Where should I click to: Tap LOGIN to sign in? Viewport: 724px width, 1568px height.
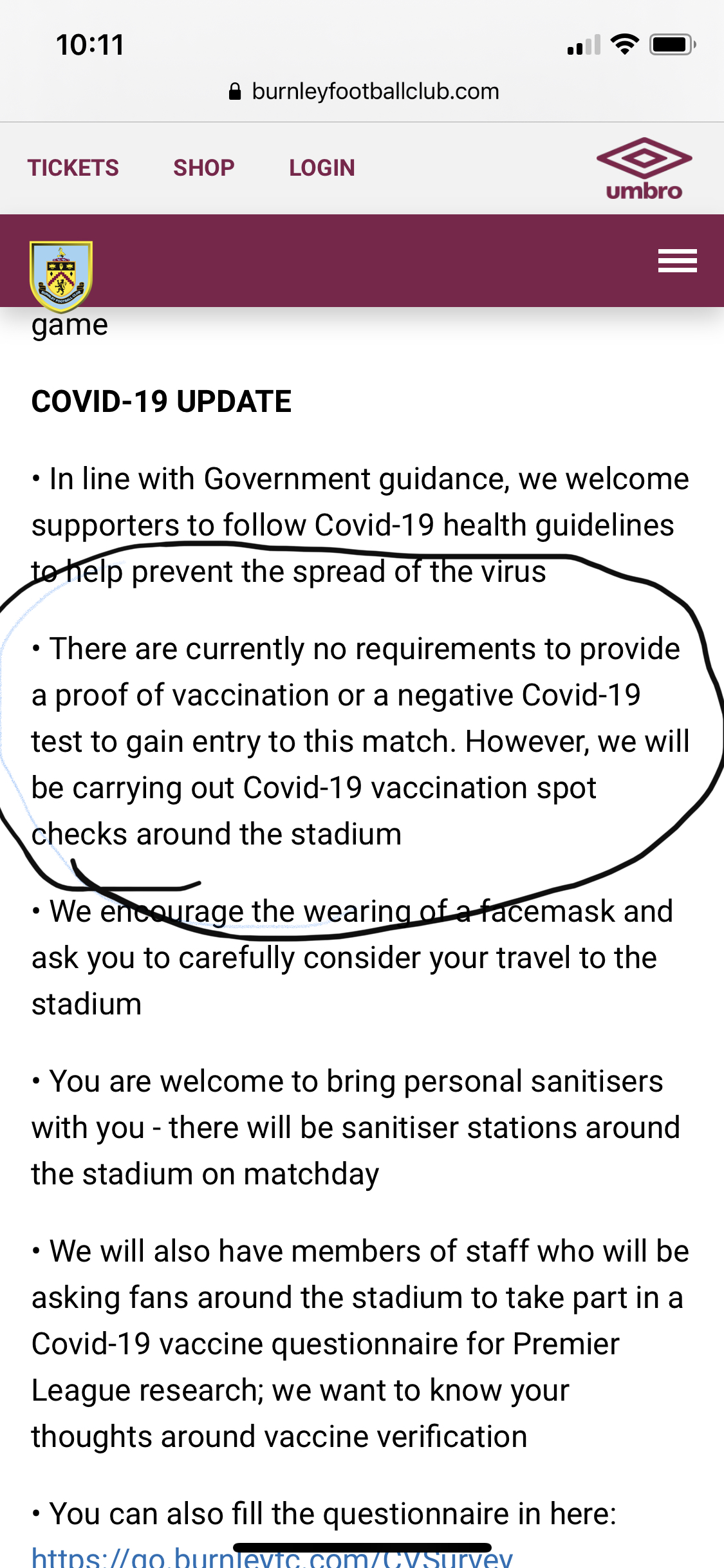click(x=322, y=168)
